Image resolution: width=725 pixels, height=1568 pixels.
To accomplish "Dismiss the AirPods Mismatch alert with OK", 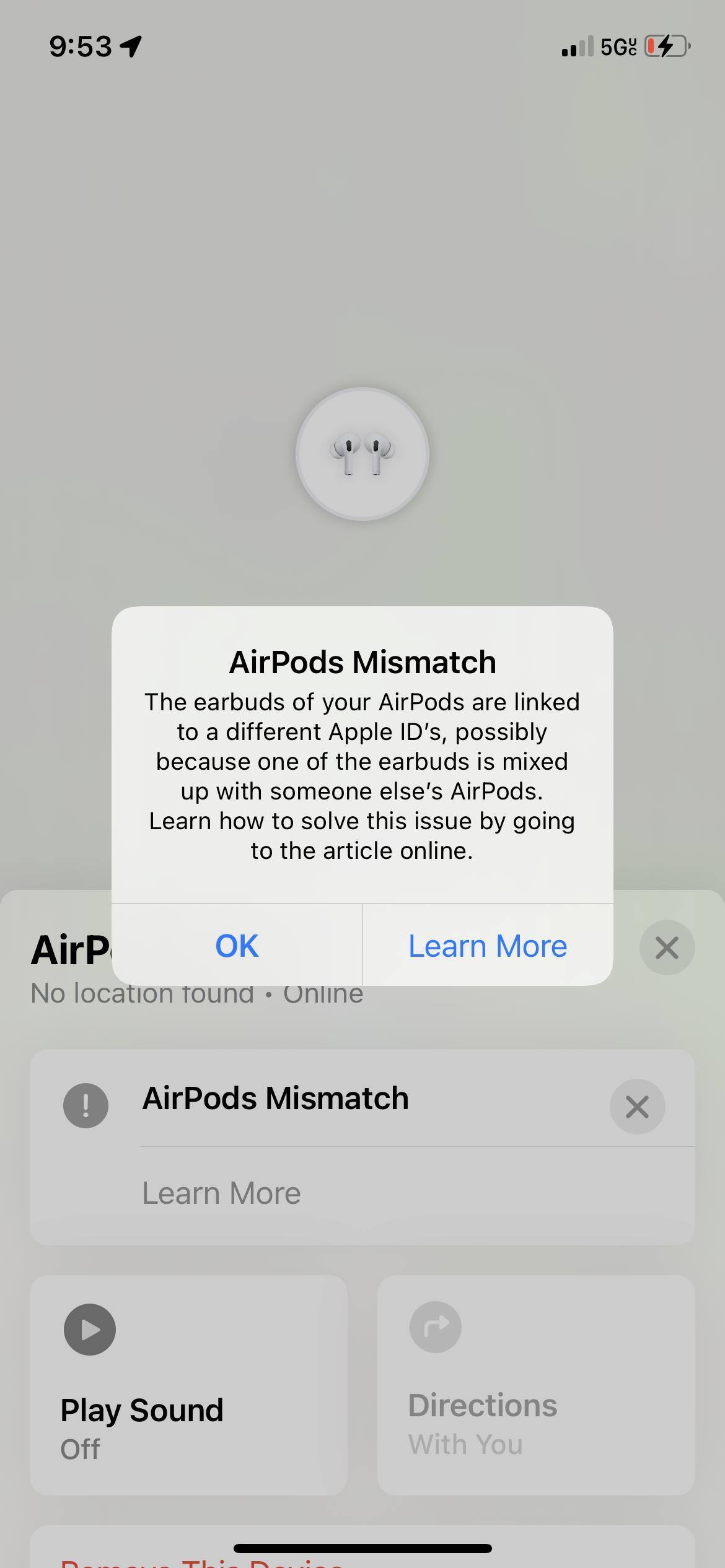I will pyautogui.click(x=237, y=946).
